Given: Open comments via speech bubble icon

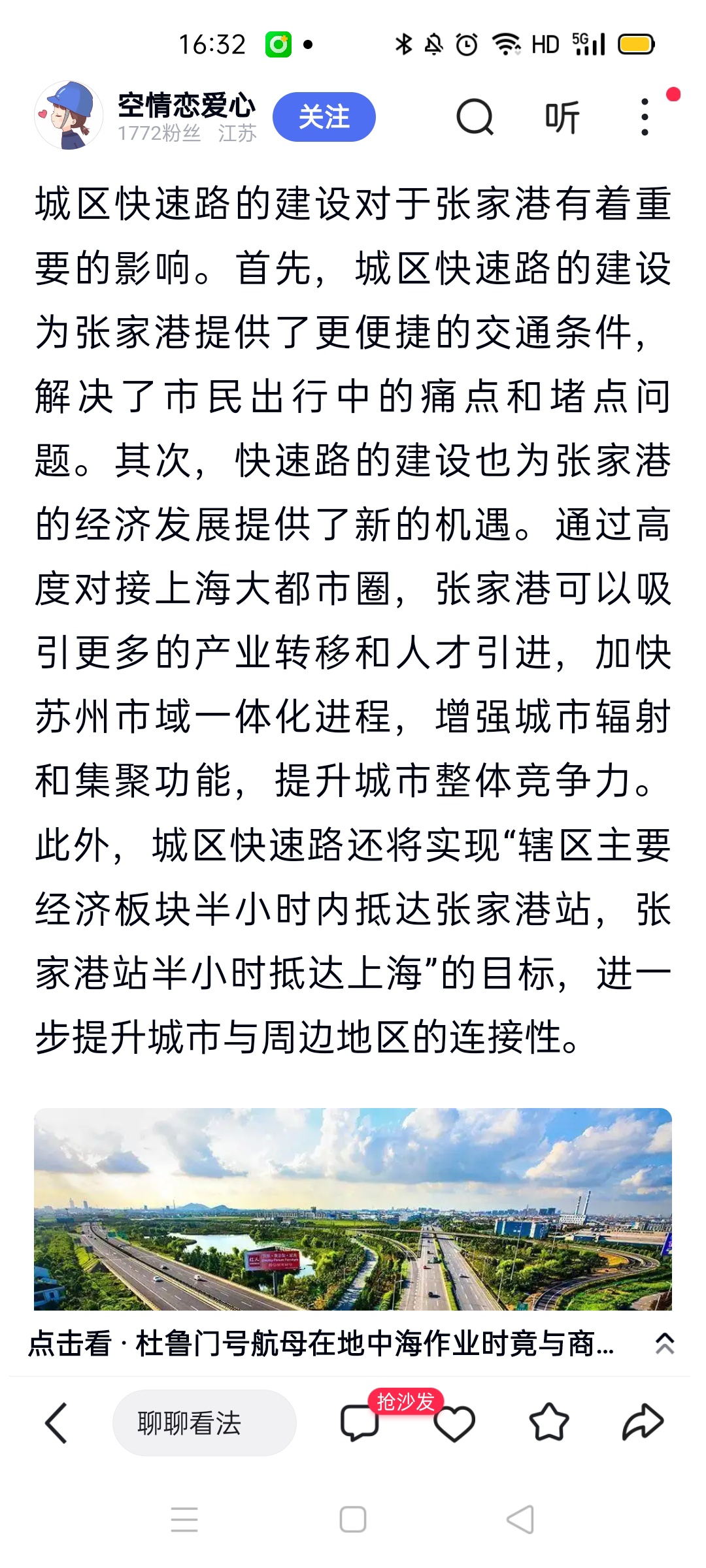Looking at the screenshot, I should [x=360, y=1423].
